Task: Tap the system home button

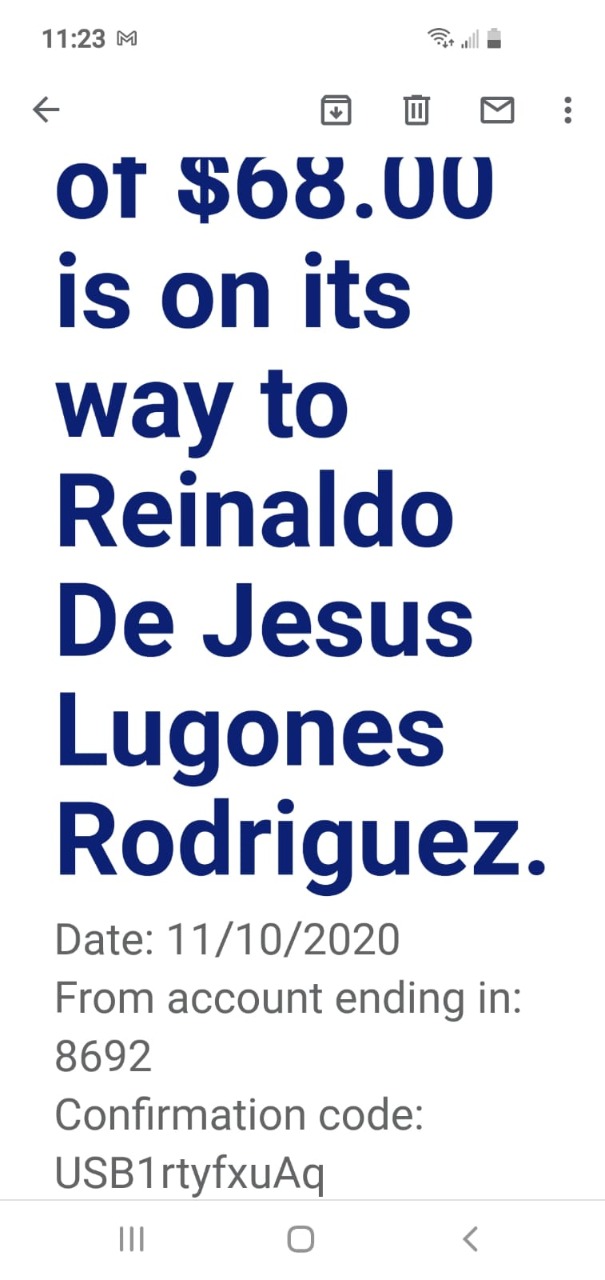Action: click(301, 1239)
